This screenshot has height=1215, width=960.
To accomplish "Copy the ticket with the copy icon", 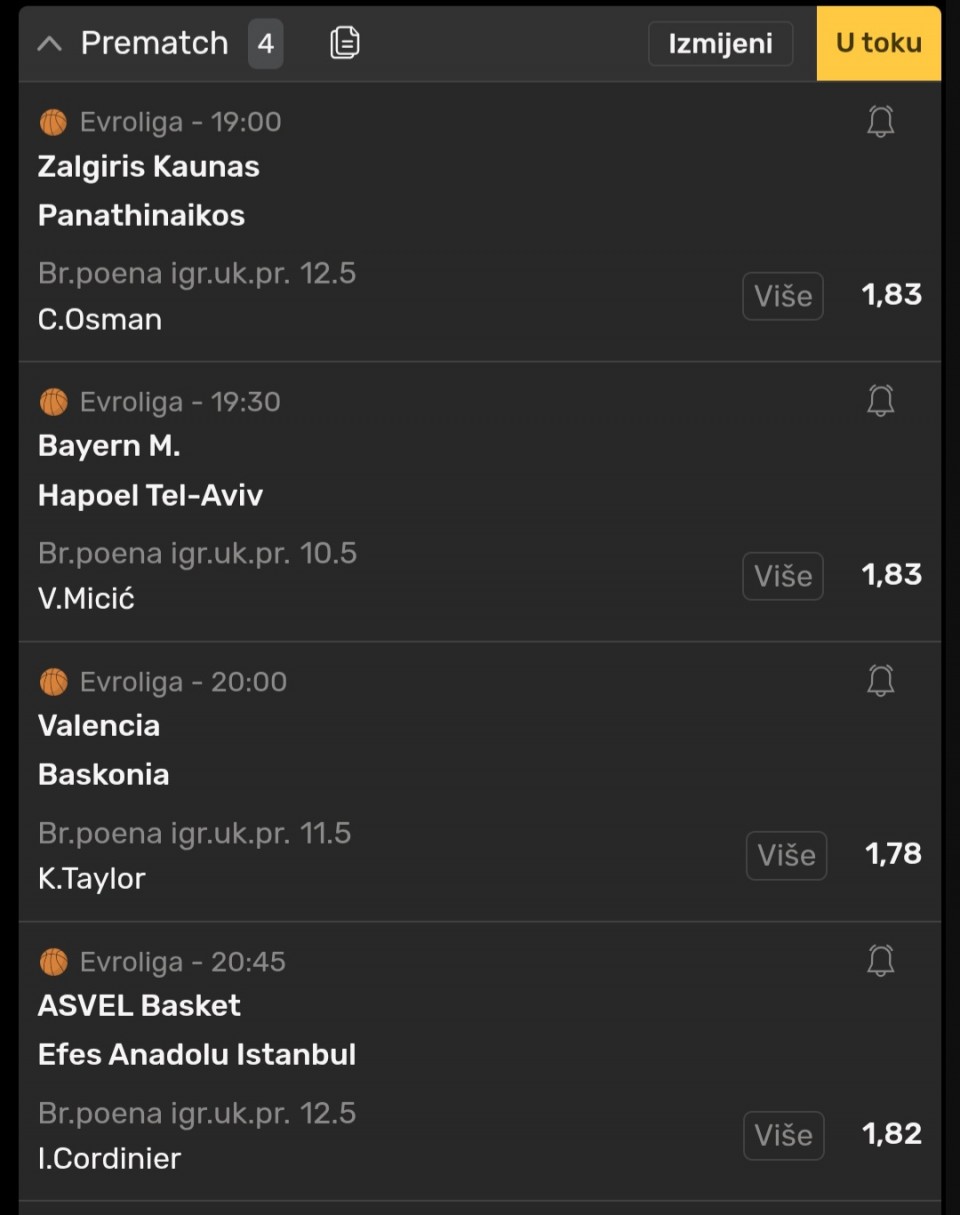I will [x=344, y=43].
